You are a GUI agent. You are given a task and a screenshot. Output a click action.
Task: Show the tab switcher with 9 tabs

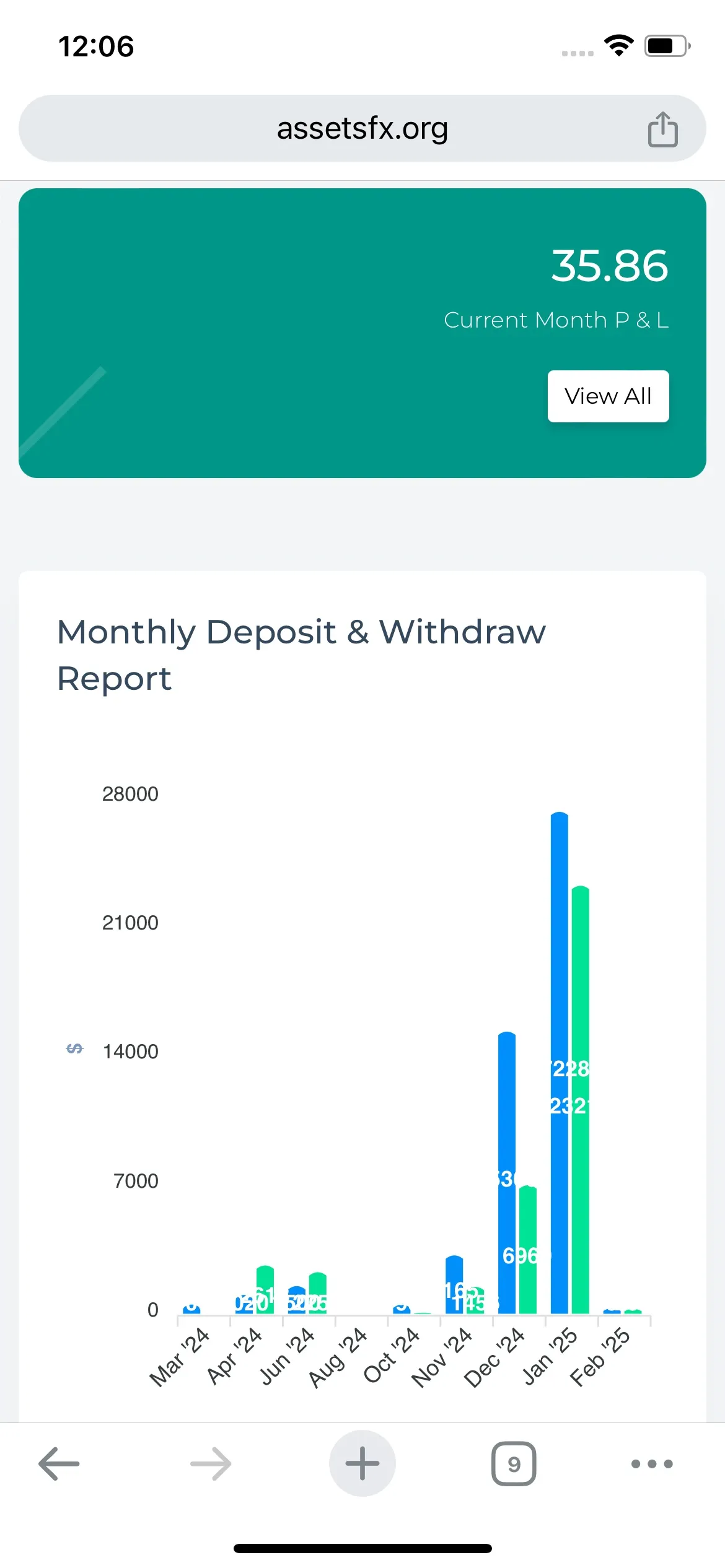point(514,1464)
